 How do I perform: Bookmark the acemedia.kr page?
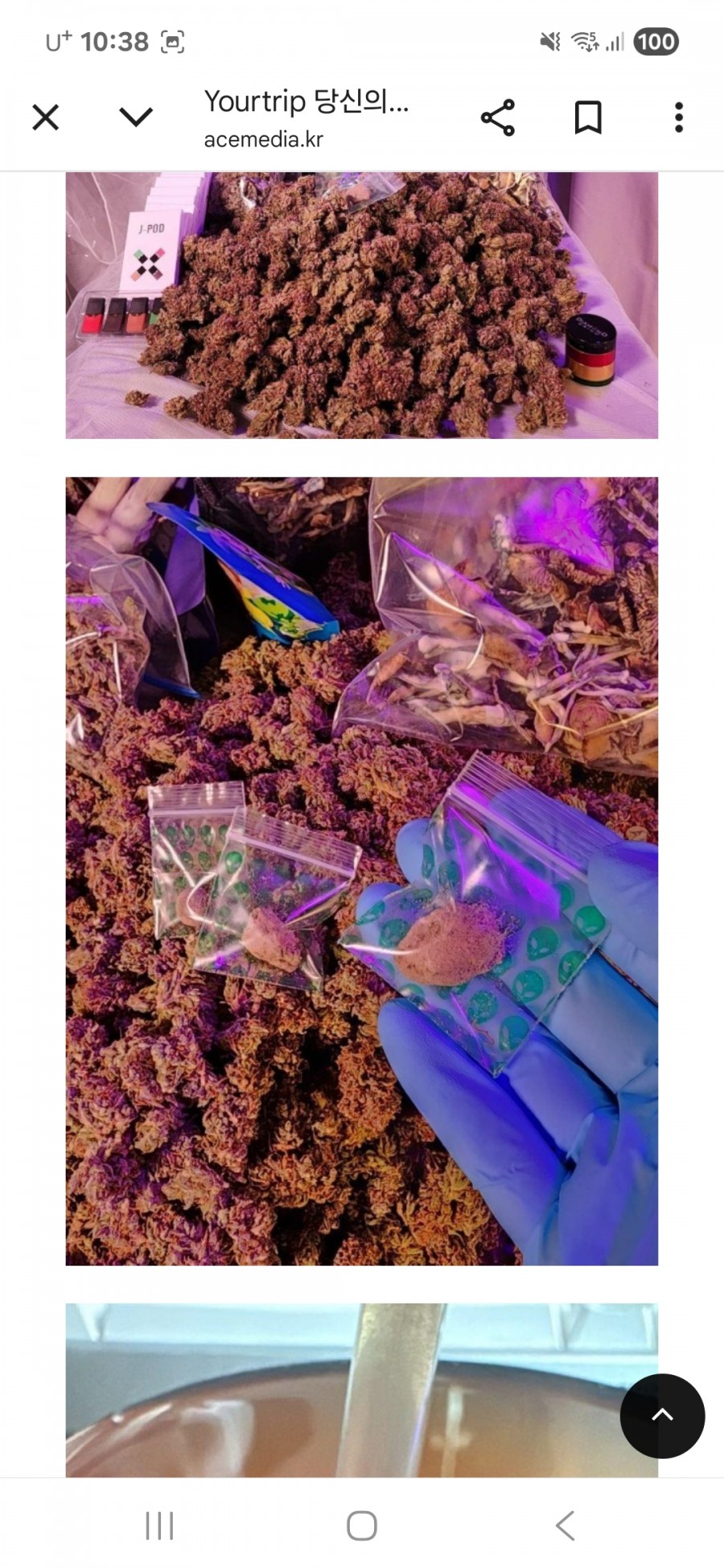[588, 117]
